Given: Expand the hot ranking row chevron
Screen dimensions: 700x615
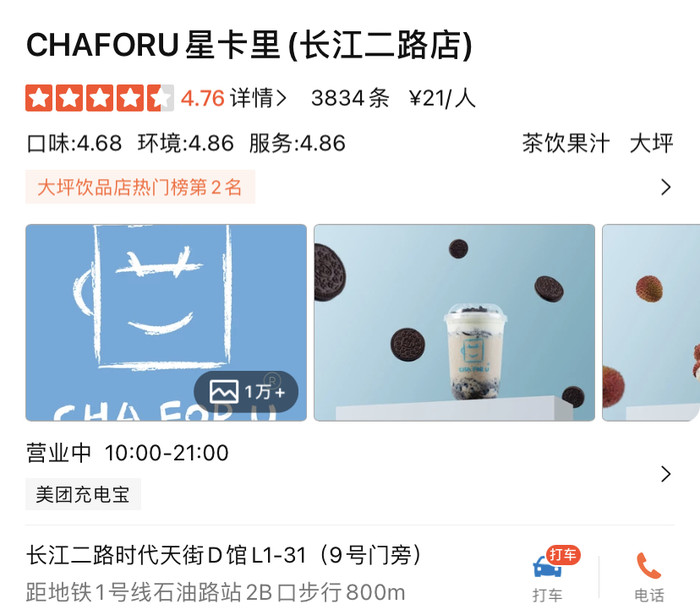Looking at the screenshot, I should [x=666, y=187].
